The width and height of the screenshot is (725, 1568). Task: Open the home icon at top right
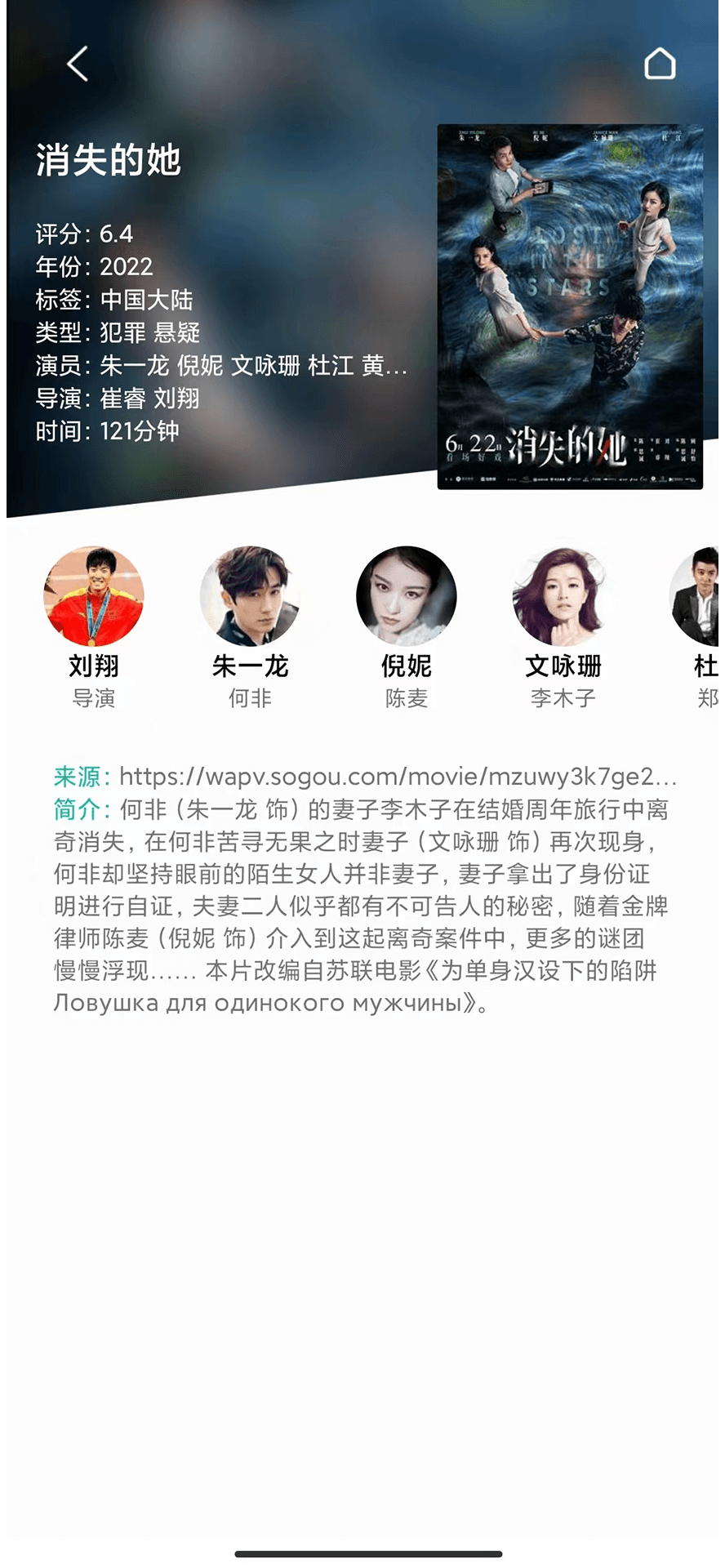point(659,64)
